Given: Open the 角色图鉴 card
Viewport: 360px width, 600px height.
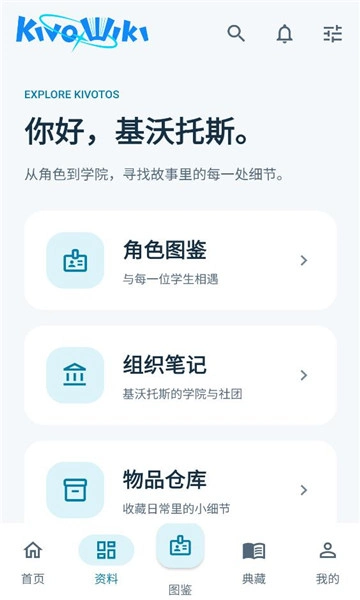Looking at the screenshot, I should 180,260.
